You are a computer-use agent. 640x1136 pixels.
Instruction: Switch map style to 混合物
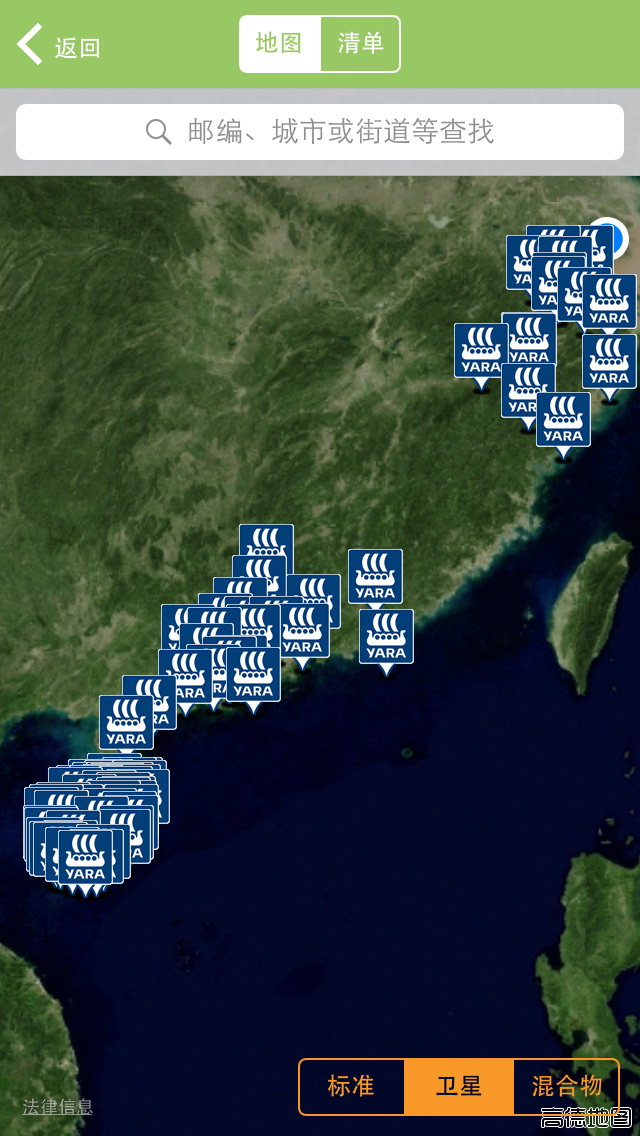pos(566,1086)
